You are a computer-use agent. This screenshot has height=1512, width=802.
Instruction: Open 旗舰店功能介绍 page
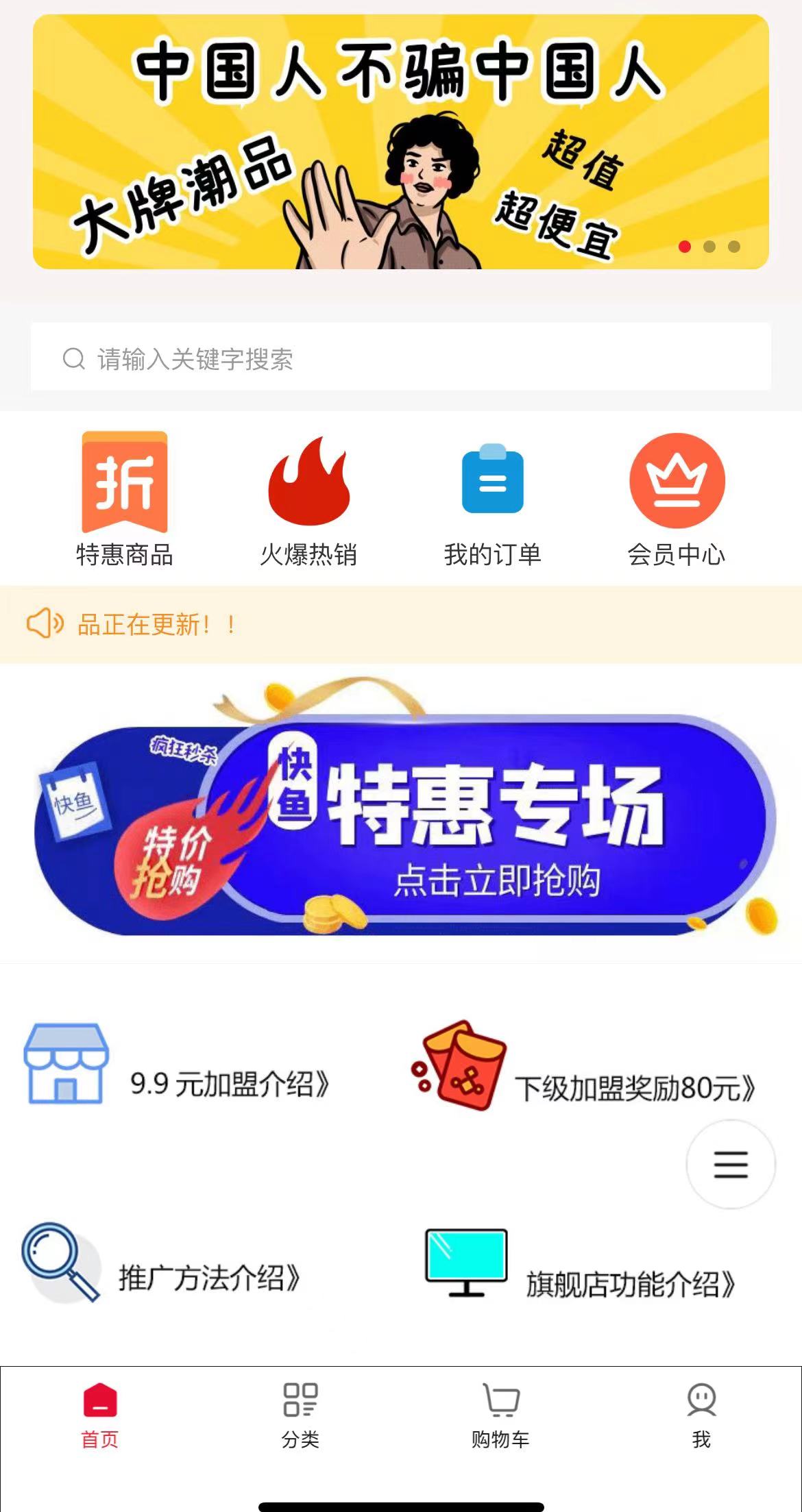coord(580,1265)
